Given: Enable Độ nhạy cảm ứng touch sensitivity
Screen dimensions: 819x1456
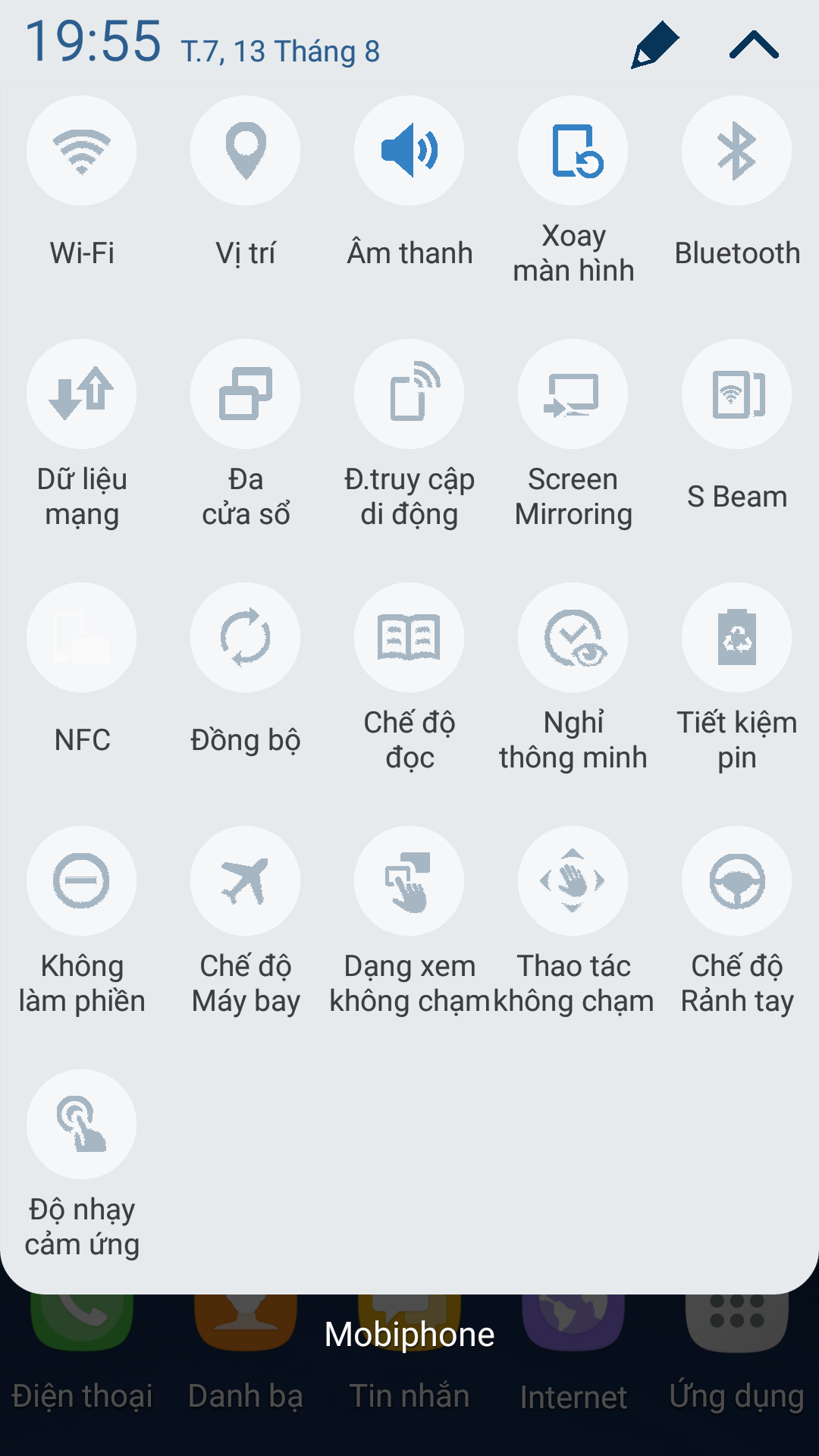Looking at the screenshot, I should tap(82, 1125).
